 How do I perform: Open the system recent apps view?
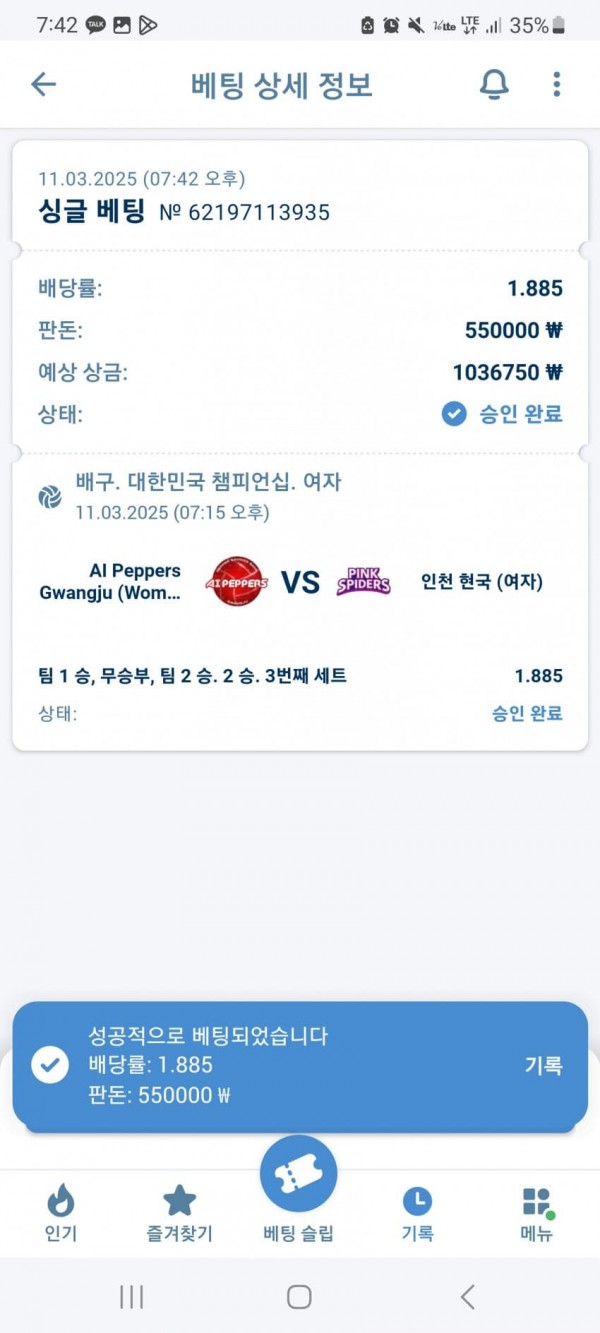131,1297
